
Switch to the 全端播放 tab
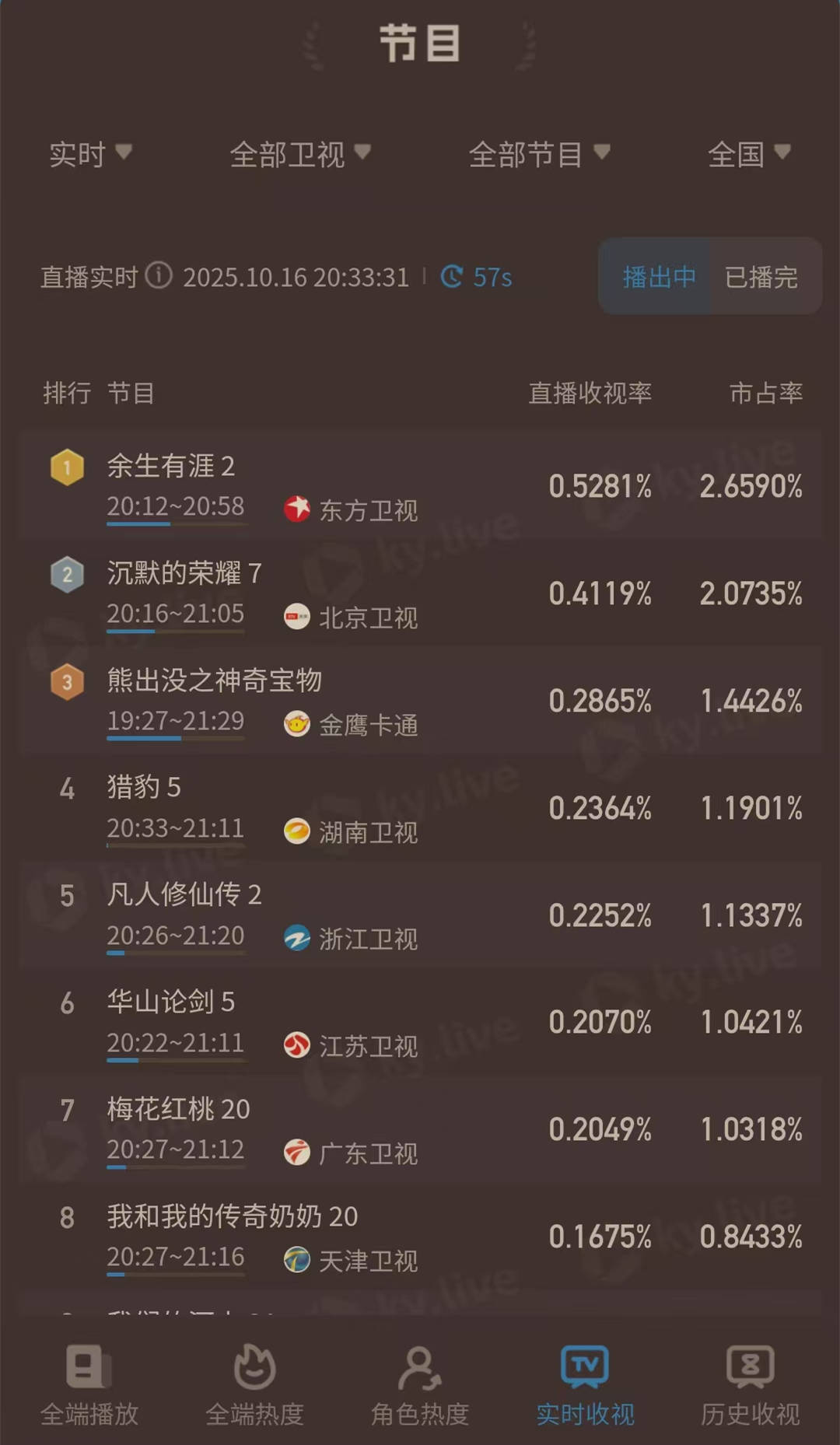(x=89, y=1384)
